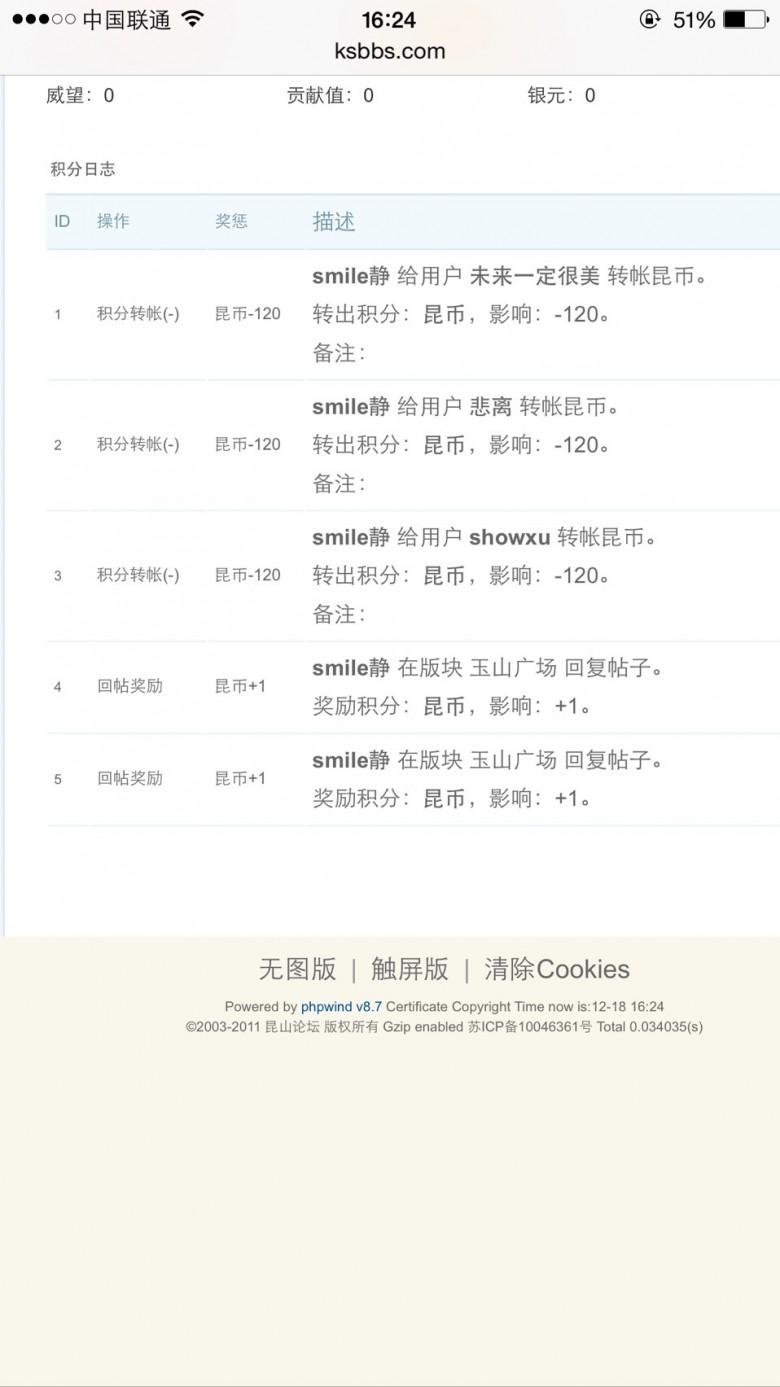Tap the ksbbs.com address bar

tap(389, 51)
